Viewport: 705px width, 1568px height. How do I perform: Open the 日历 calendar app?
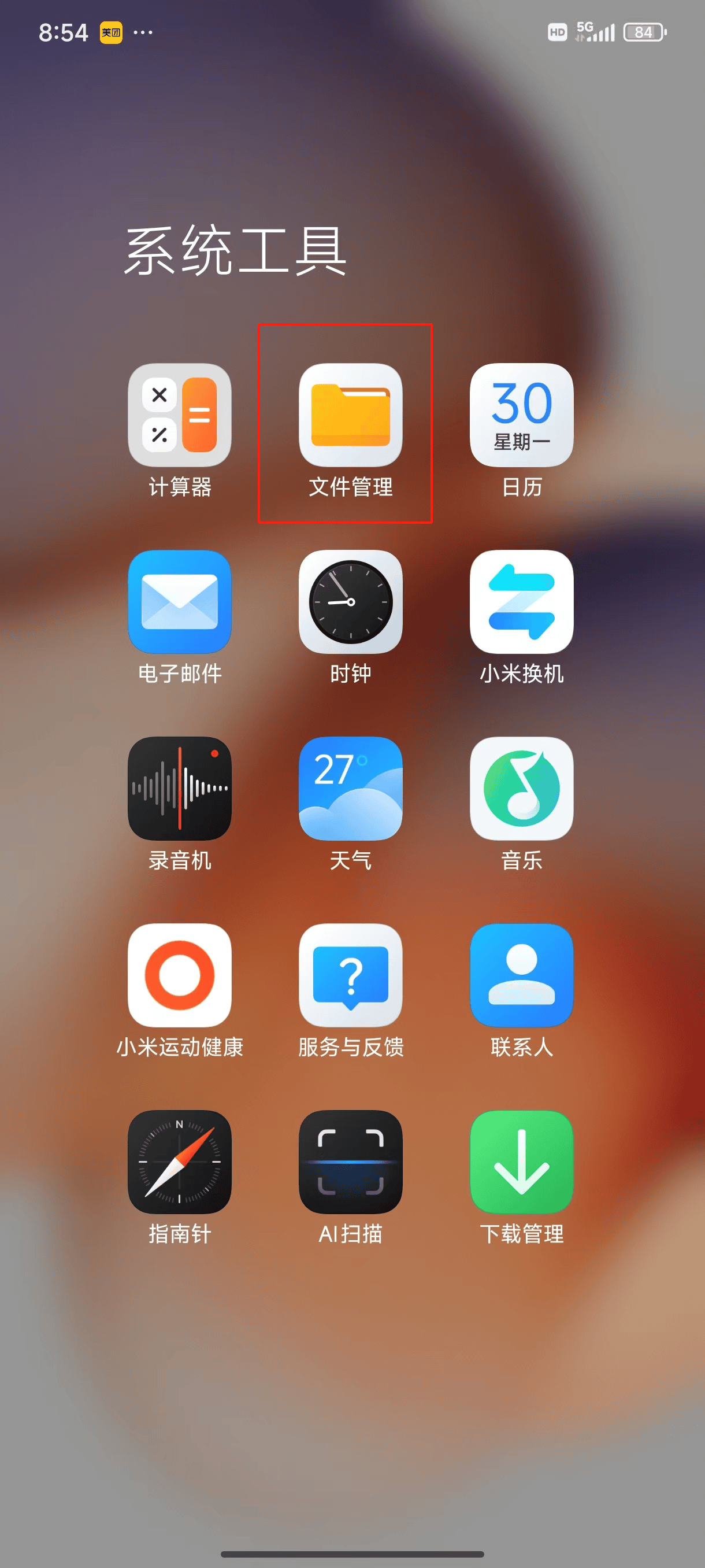pyautogui.click(x=521, y=416)
